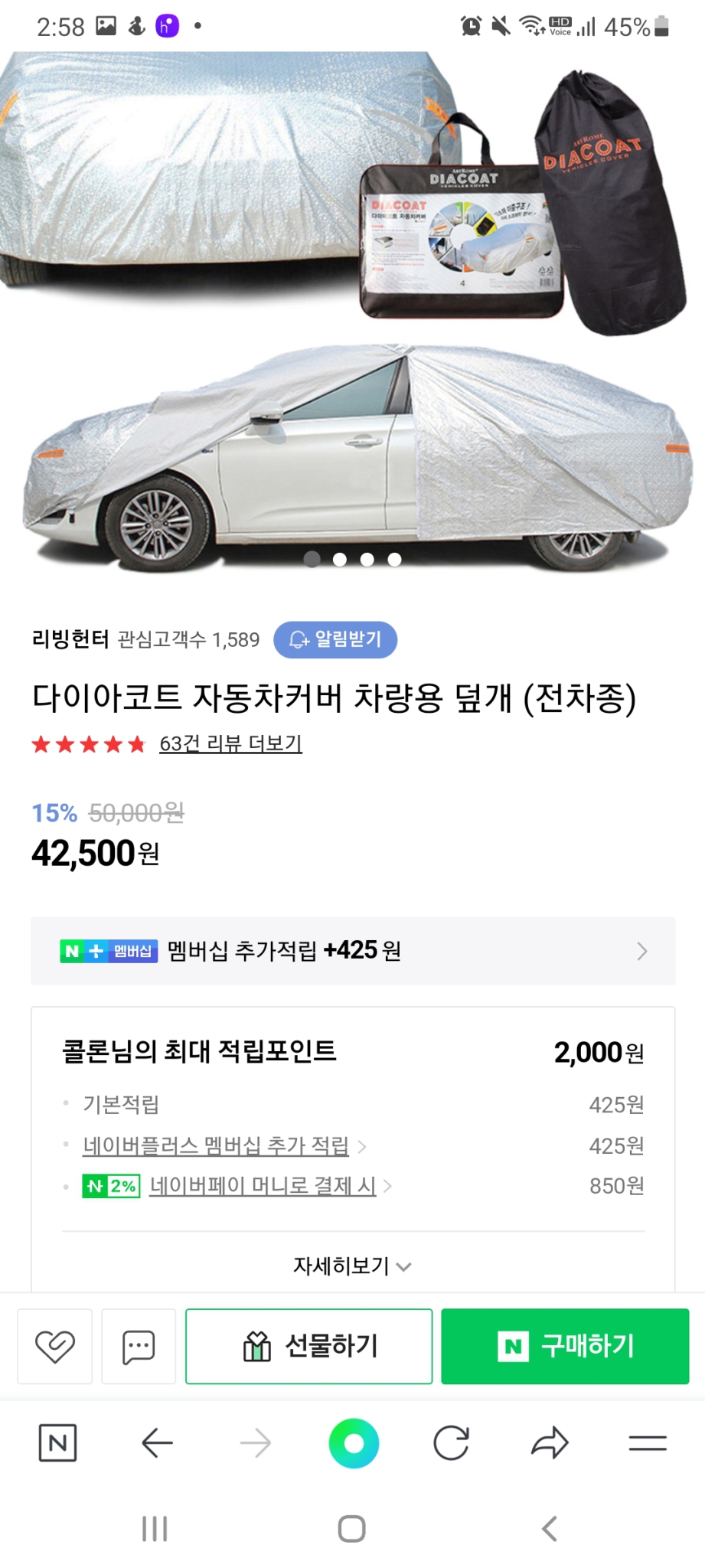Click the gift box icon inside 선물하기

tap(258, 1346)
